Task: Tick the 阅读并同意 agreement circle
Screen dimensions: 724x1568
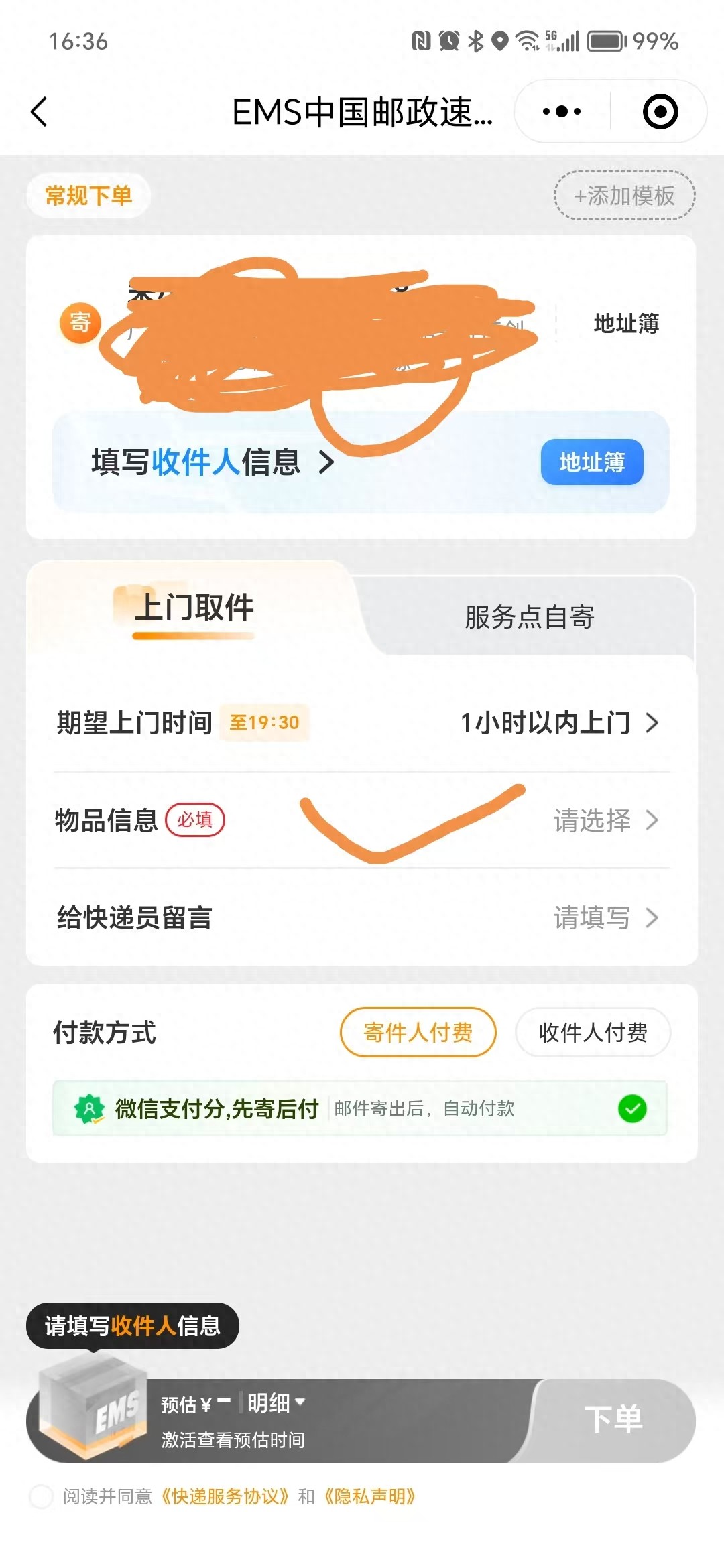Action: pos(41,1497)
